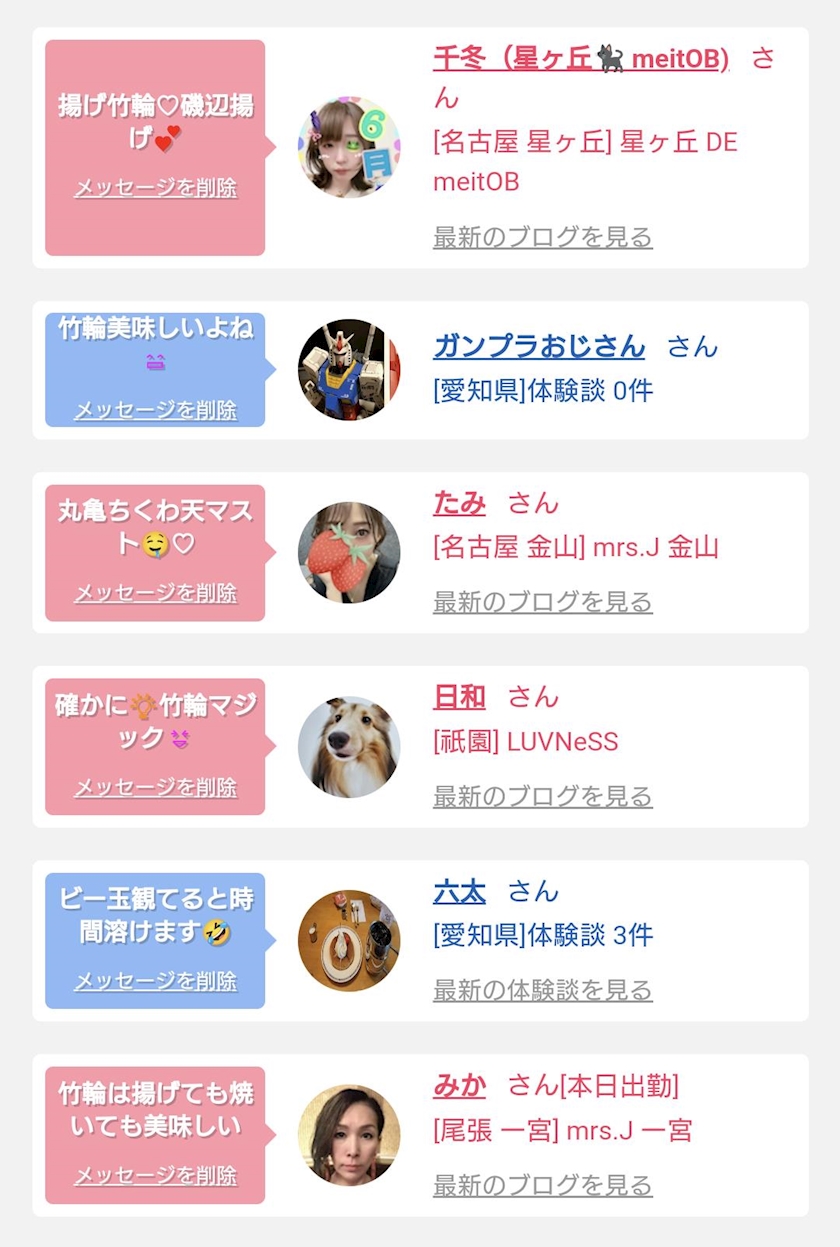
Task: Delete the 確かに竹輪マジック message
Action: coord(155,788)
